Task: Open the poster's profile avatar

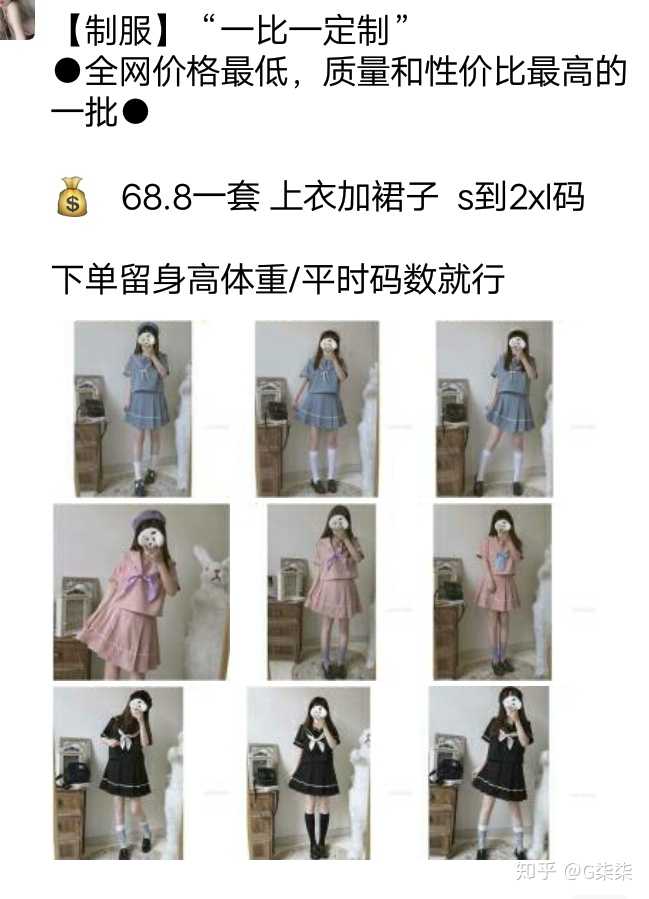Action: tap(17, 18)
